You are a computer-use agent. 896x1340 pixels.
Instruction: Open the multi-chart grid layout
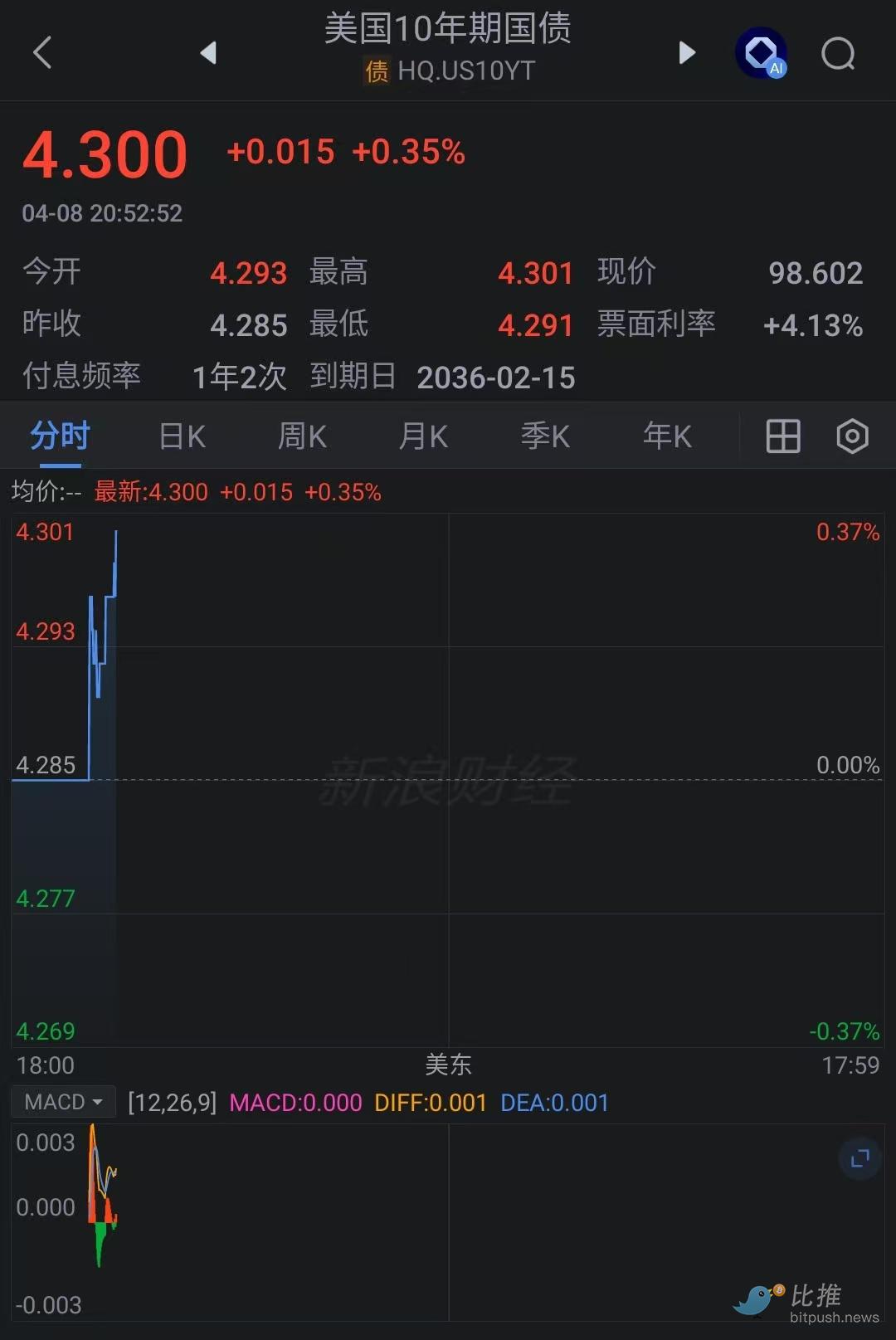tap(782, 436)
